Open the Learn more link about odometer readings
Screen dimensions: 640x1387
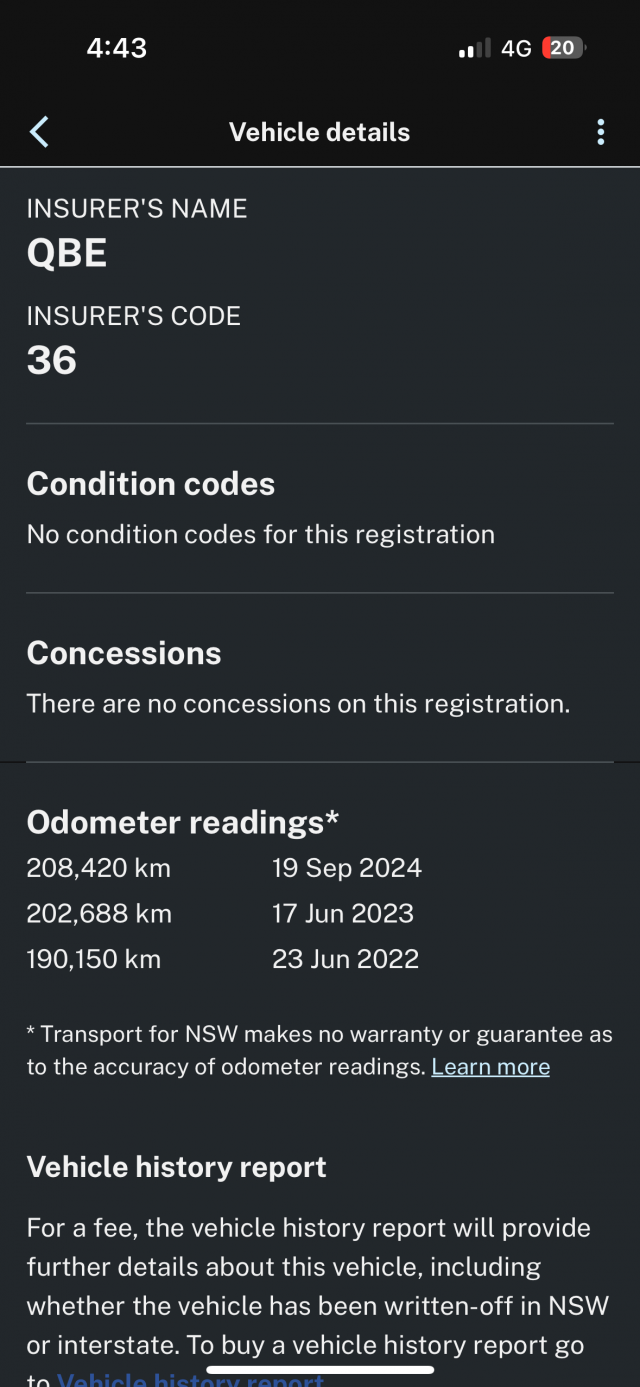point(491,1067)
